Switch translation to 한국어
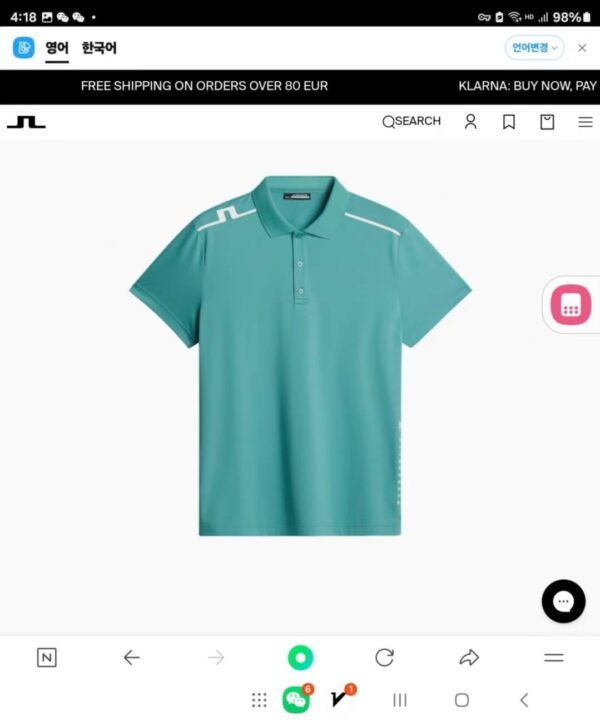Viewport: 600px width, 721px height. point(99,47)
